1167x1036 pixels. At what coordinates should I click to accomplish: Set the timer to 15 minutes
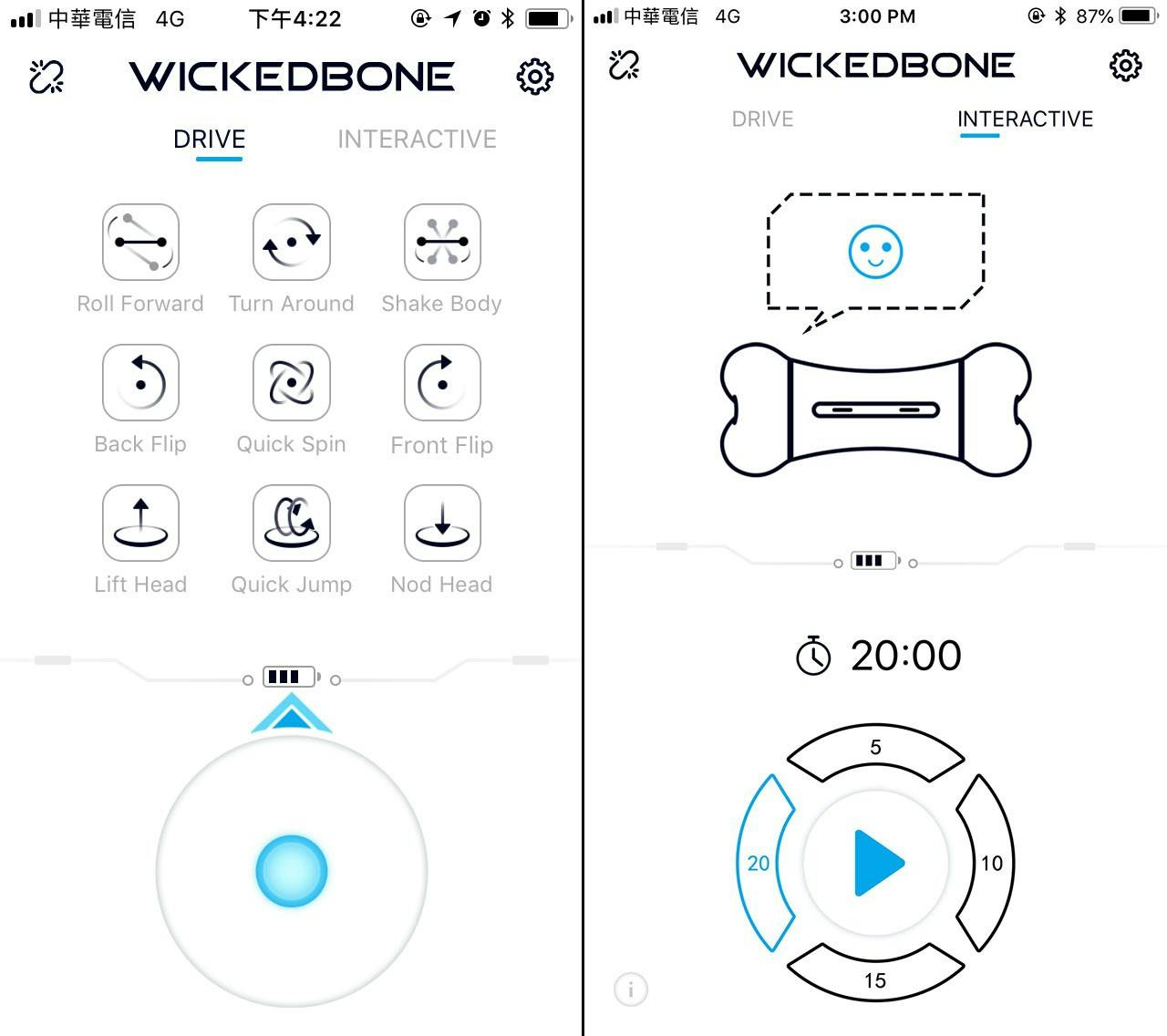[x=875, y=976]
